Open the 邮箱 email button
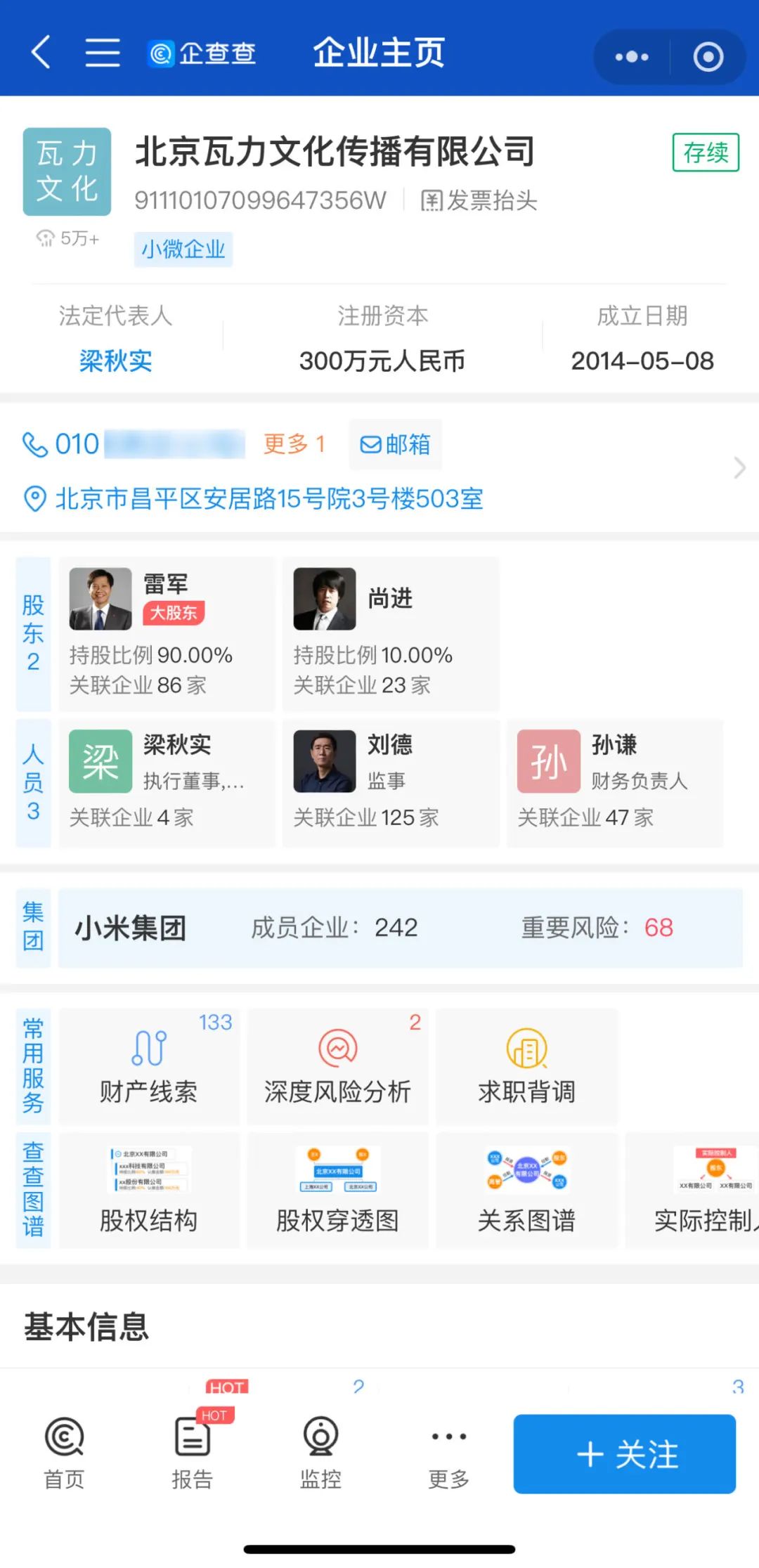Image resolution: width=759 pixels, height=1568 pixels. click(396, 445)
